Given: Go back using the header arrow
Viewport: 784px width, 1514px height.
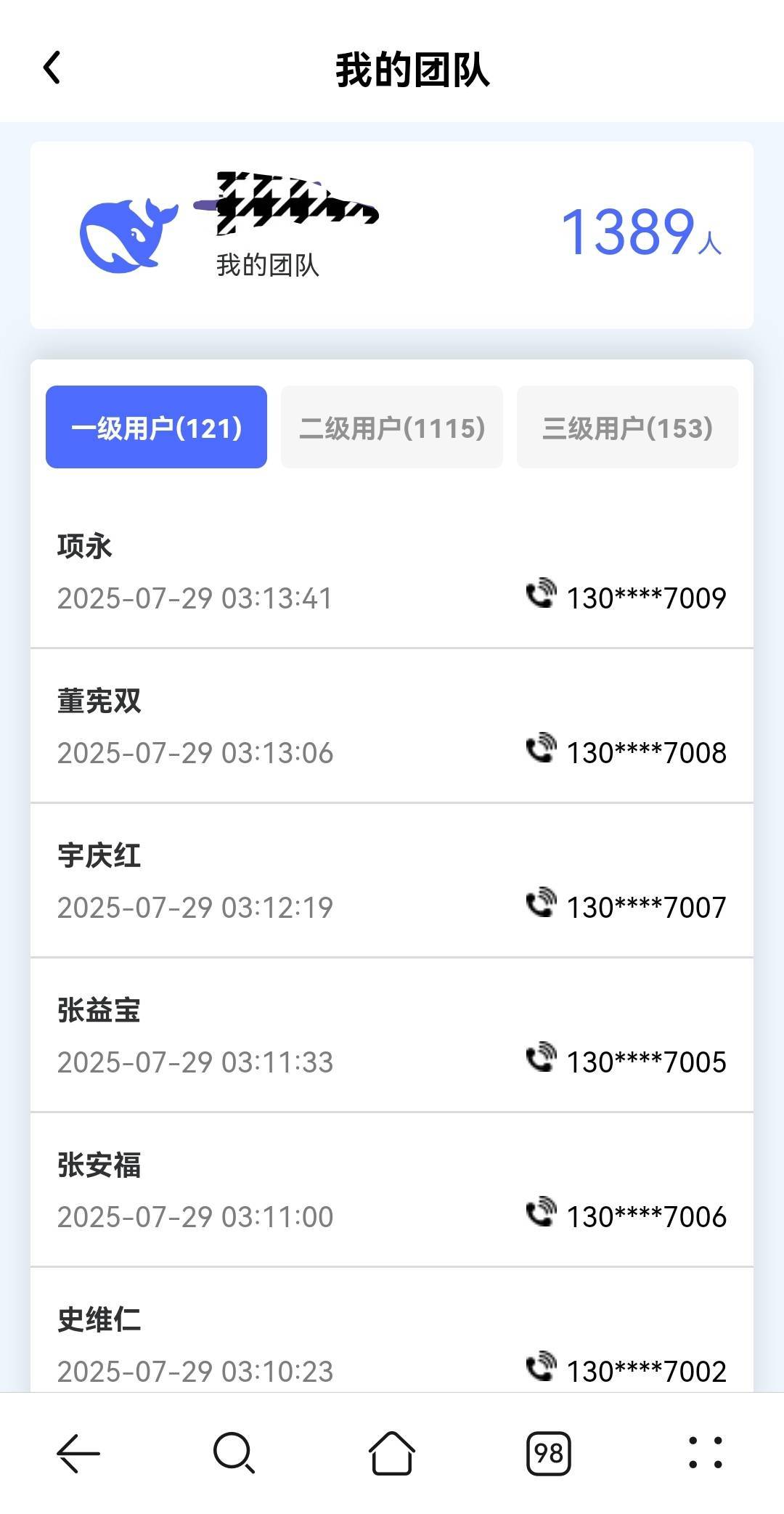Looking at the screenshot, I should coord(52,68).
